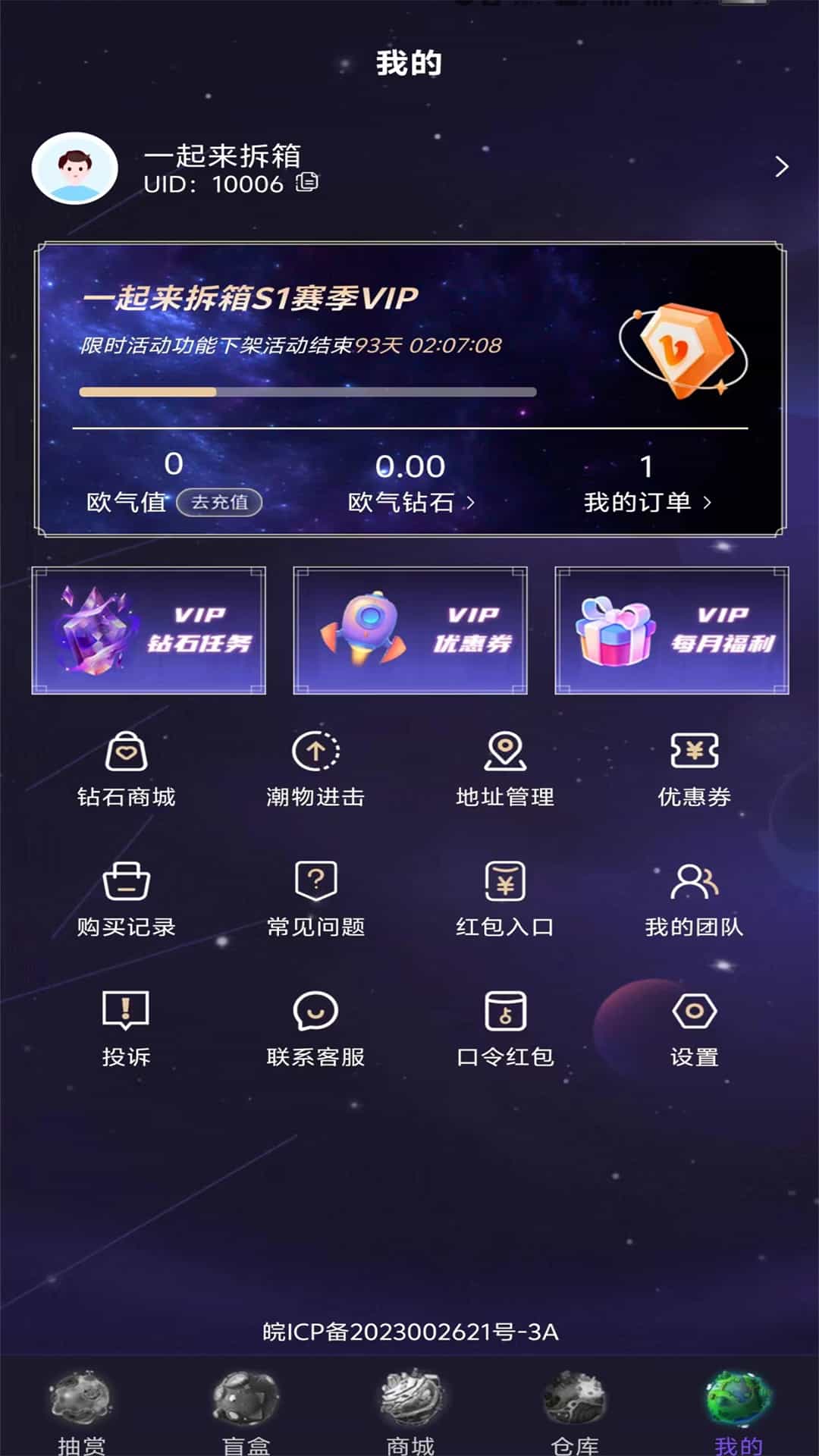Image resolution: width=819 pixels, height=1456 pixels.
Task: Expand 欧气钻石 details with the chevron
Action: coord(472,503)
